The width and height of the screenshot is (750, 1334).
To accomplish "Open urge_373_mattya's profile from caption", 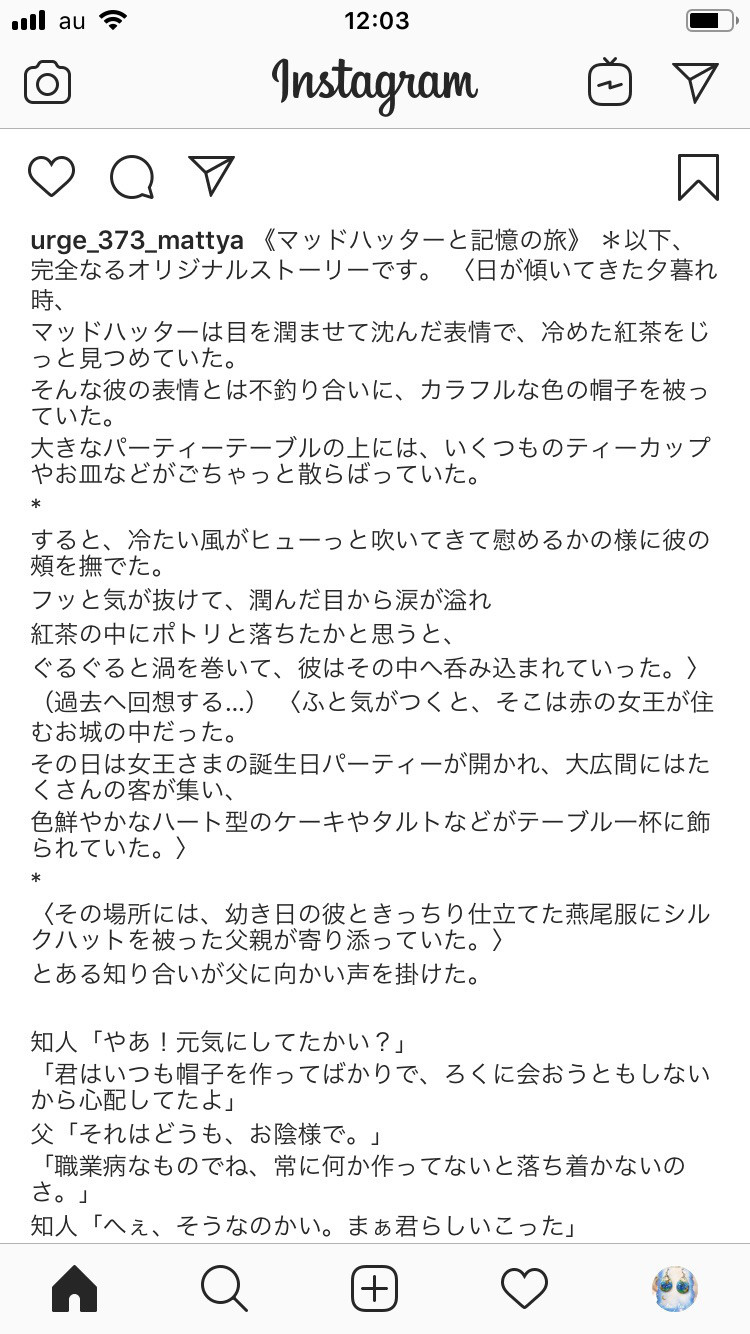I will (138, 240).
